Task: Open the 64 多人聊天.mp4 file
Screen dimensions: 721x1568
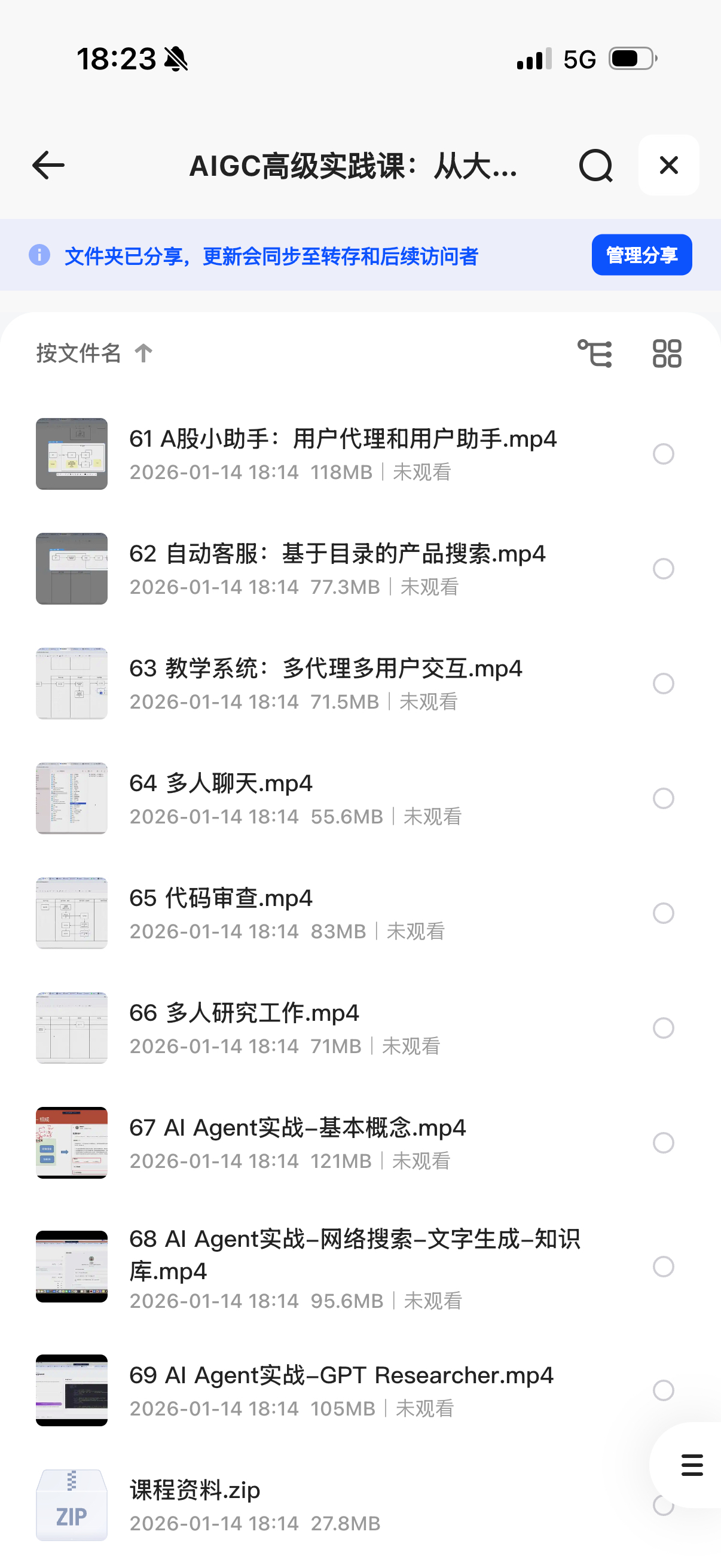Action: coord(221,783)
